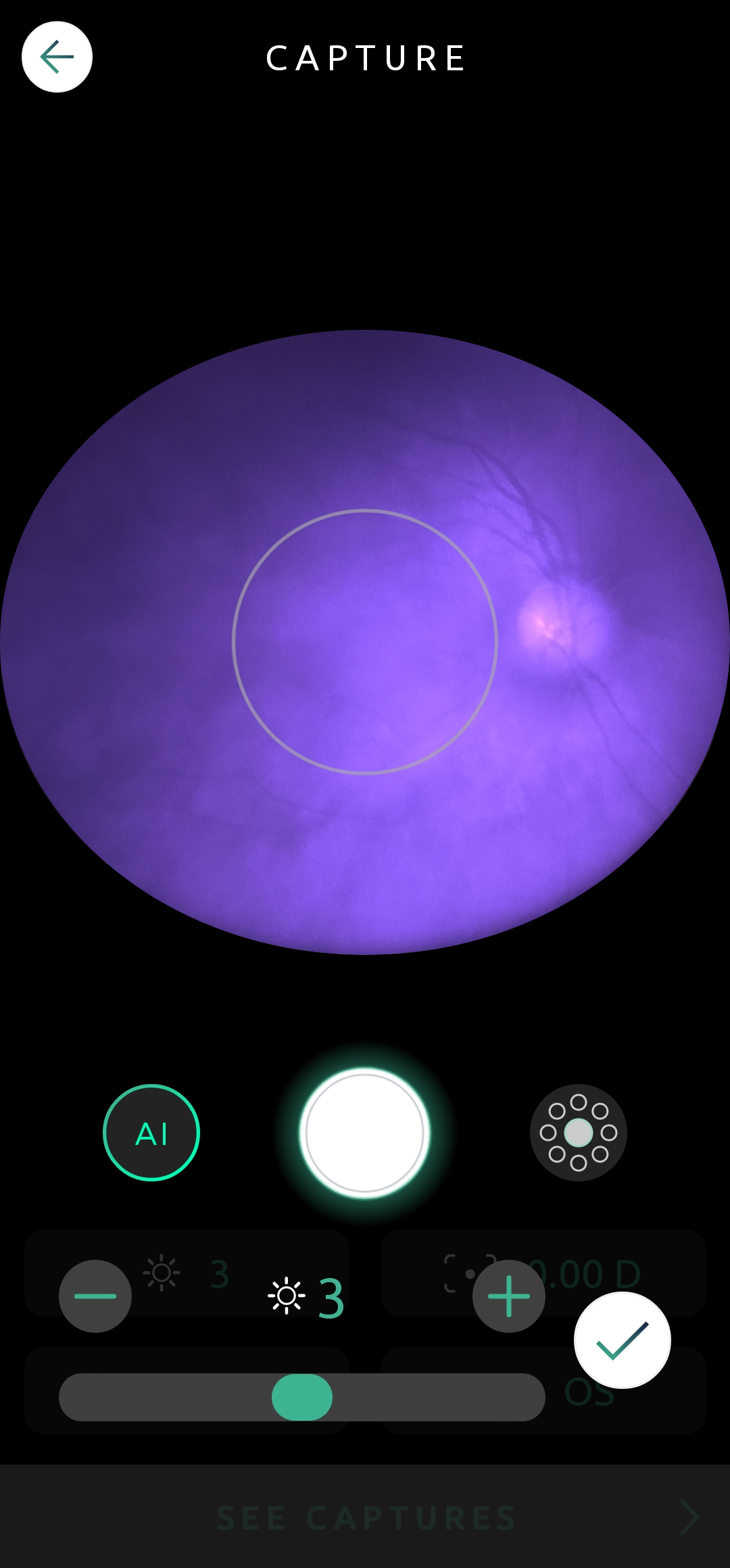Tap the brightness slider track
The image size is (730, 1568).
coord(302,1397)
